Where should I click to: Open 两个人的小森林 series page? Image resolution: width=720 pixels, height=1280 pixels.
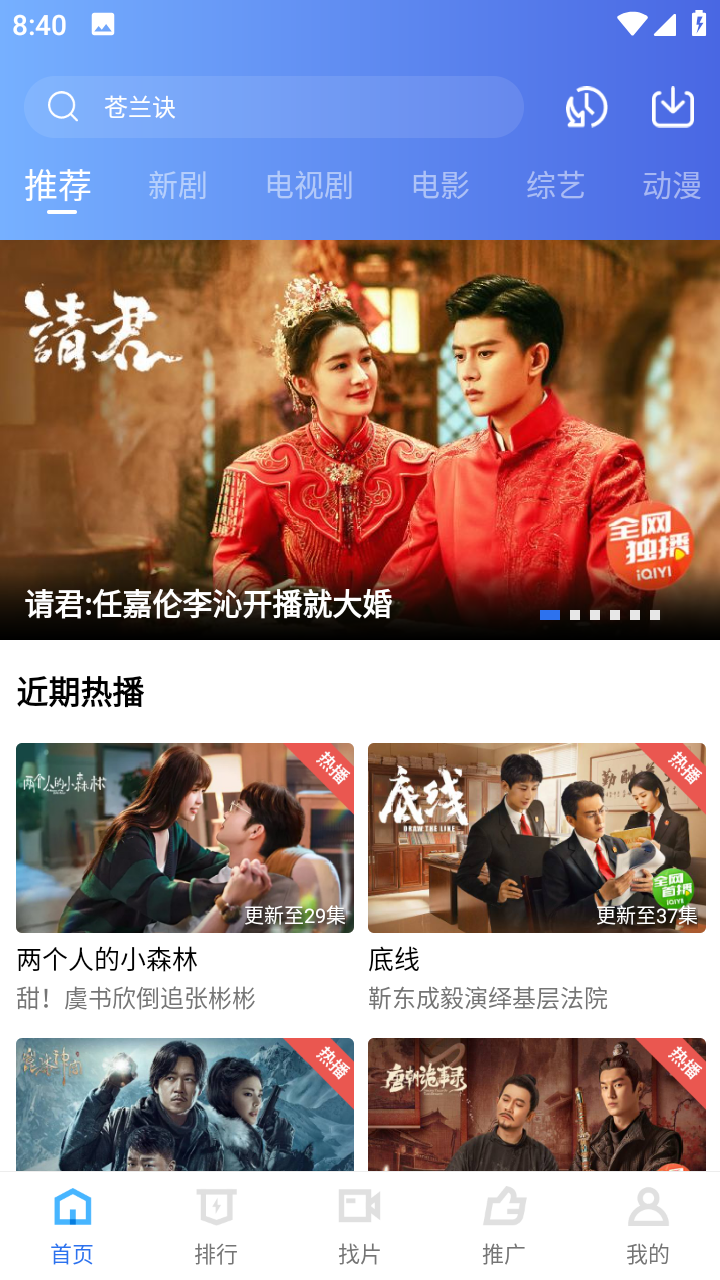point(184,838)
